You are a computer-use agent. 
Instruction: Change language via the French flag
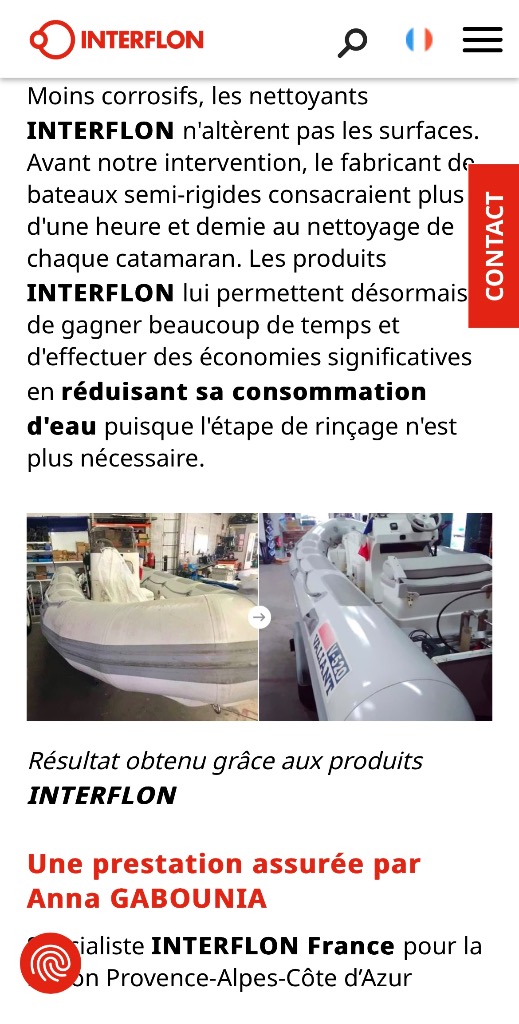(419, 40)
